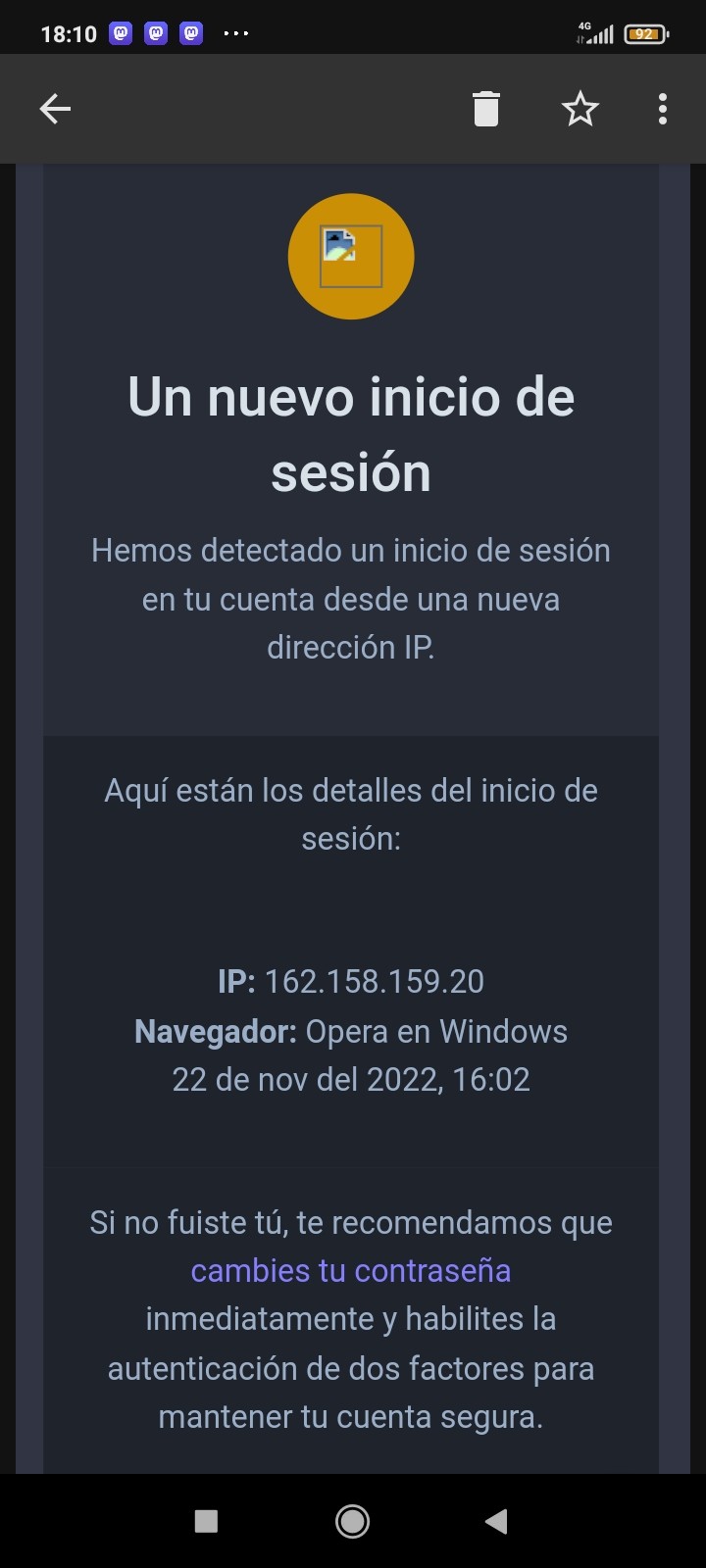
Task: Star this email
Action: [580, 109]
